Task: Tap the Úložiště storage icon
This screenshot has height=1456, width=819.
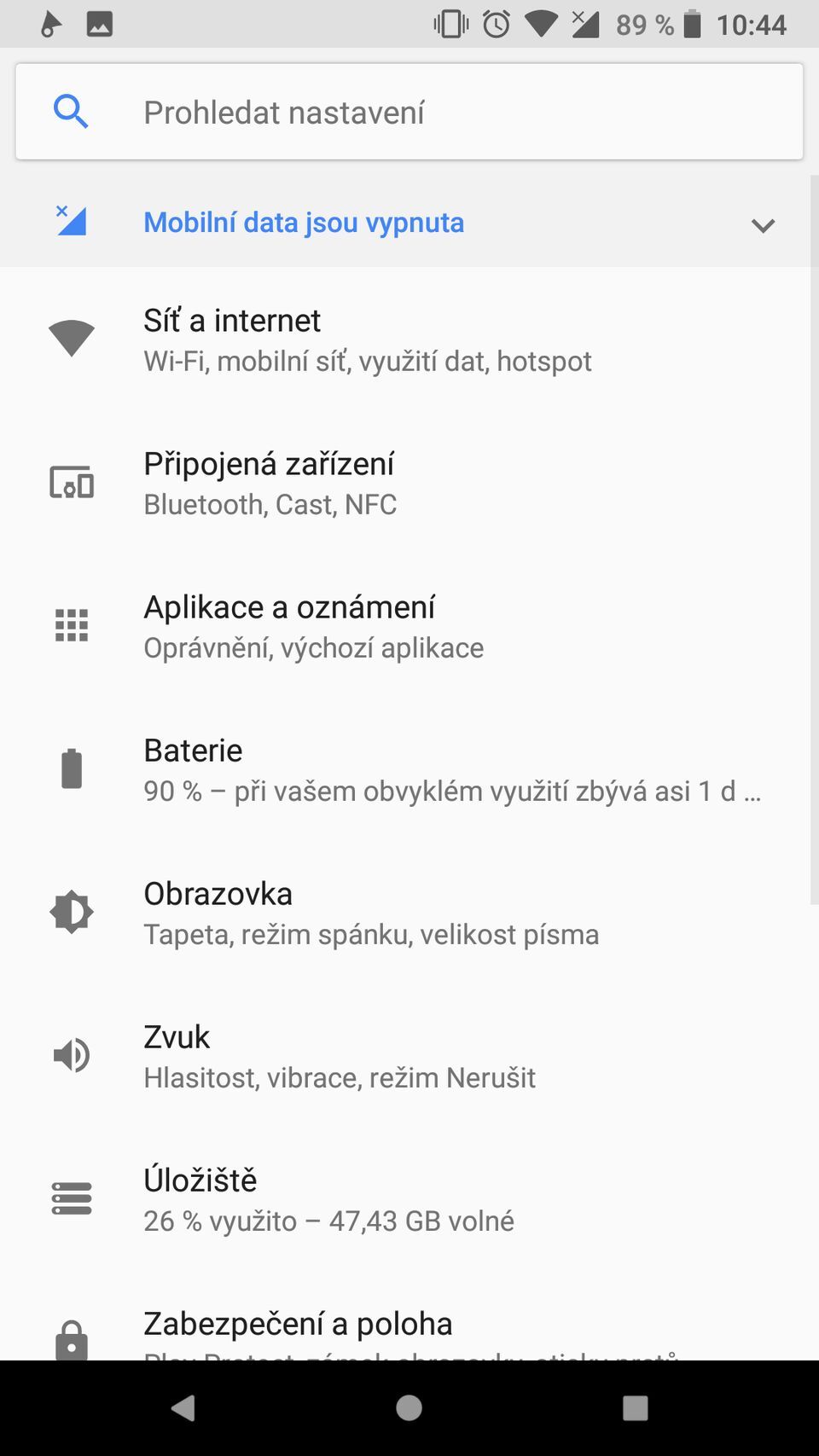Action: [x=72, y=1198]
